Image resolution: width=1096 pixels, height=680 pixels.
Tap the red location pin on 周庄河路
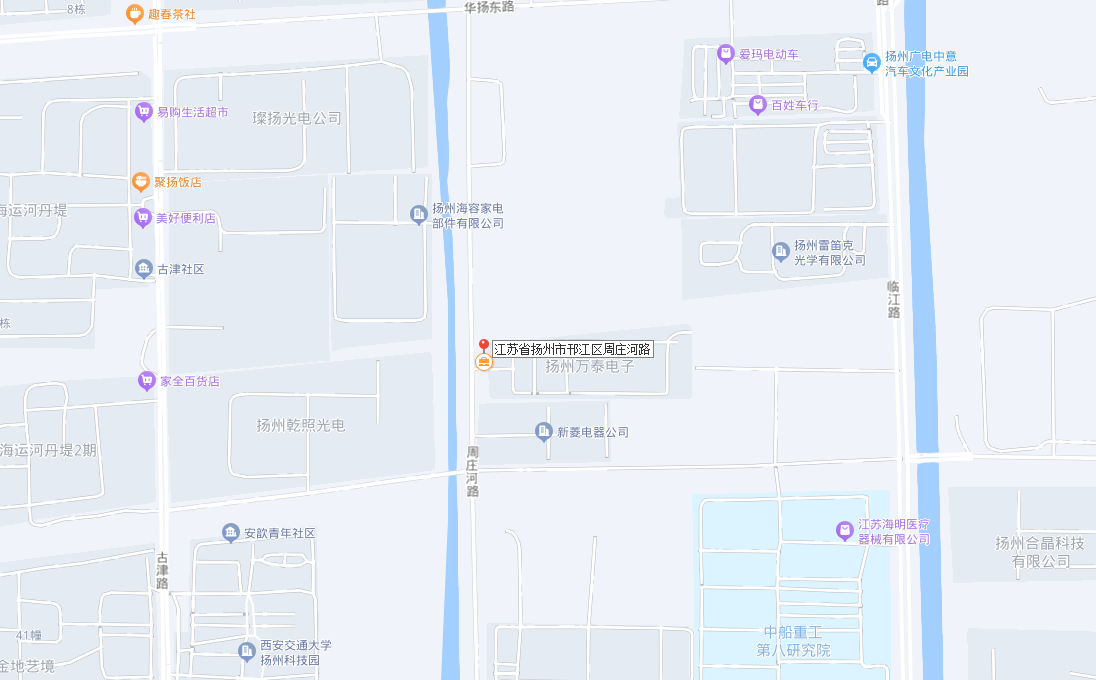484,346
